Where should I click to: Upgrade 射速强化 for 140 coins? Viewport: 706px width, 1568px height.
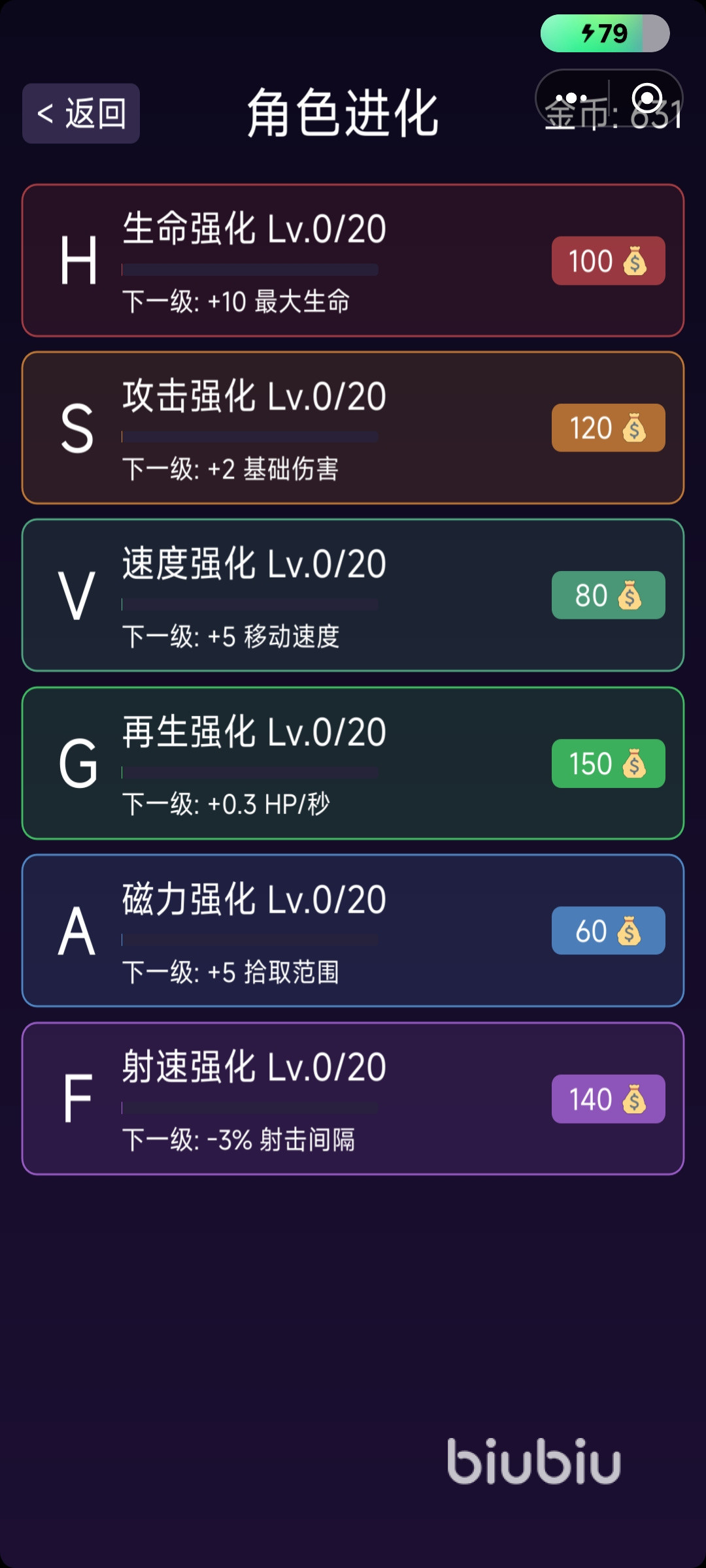tap(608, 1099)
